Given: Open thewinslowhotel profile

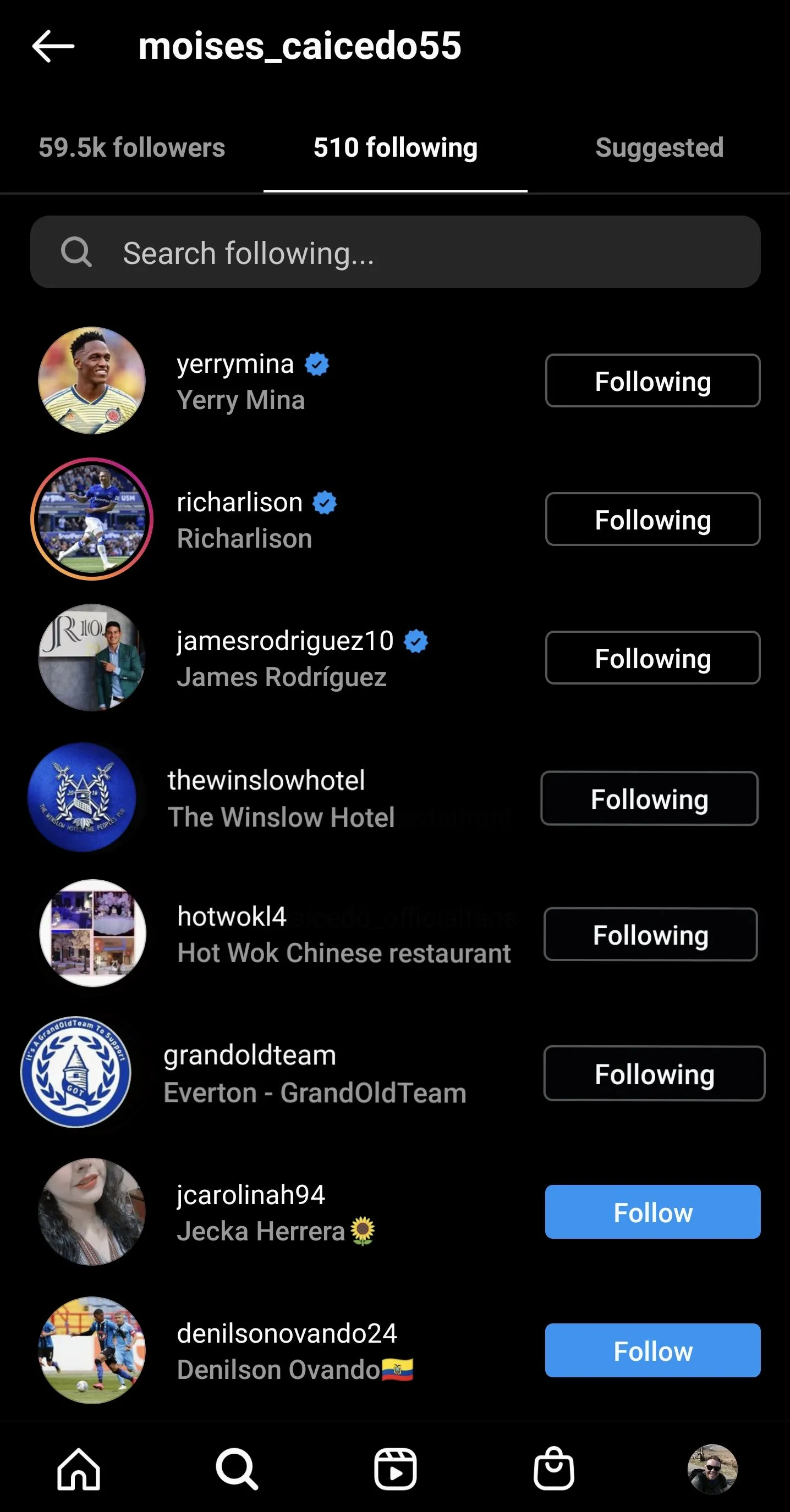Looking at the screenshot, I should click(266, 781).
